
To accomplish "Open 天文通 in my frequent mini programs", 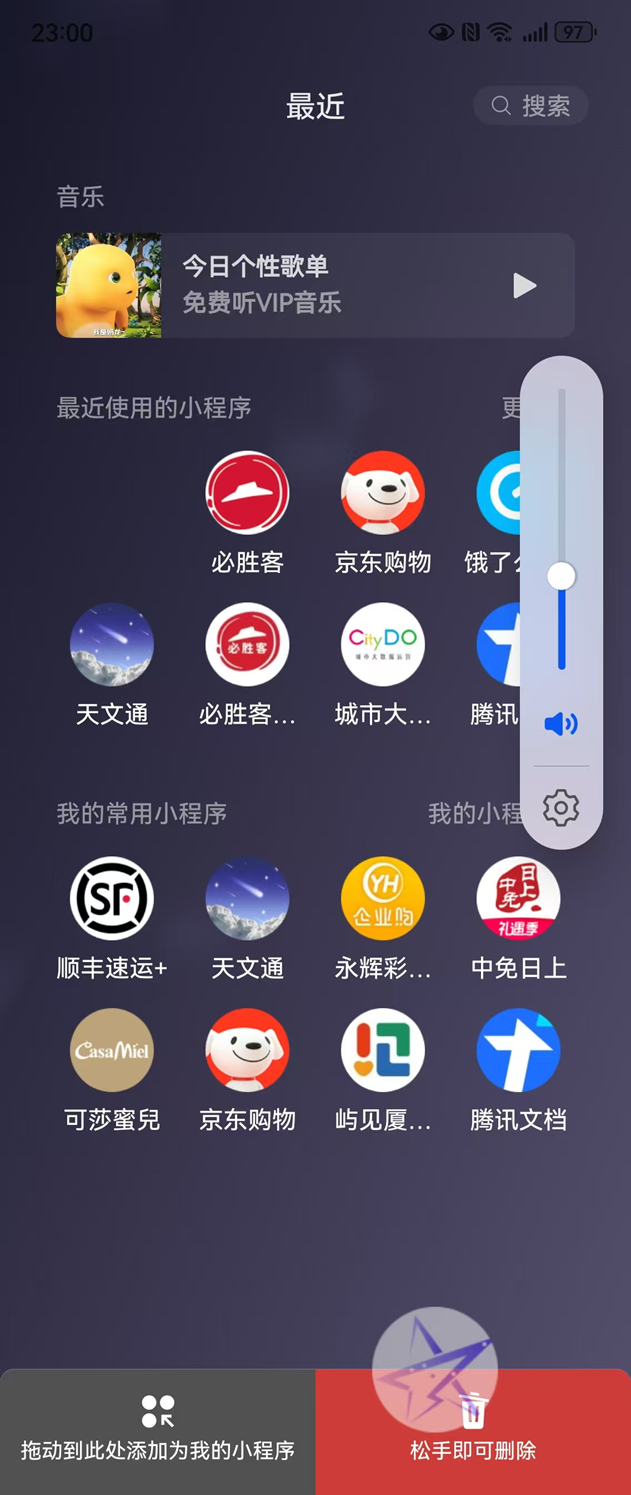I will pos(247,899).
